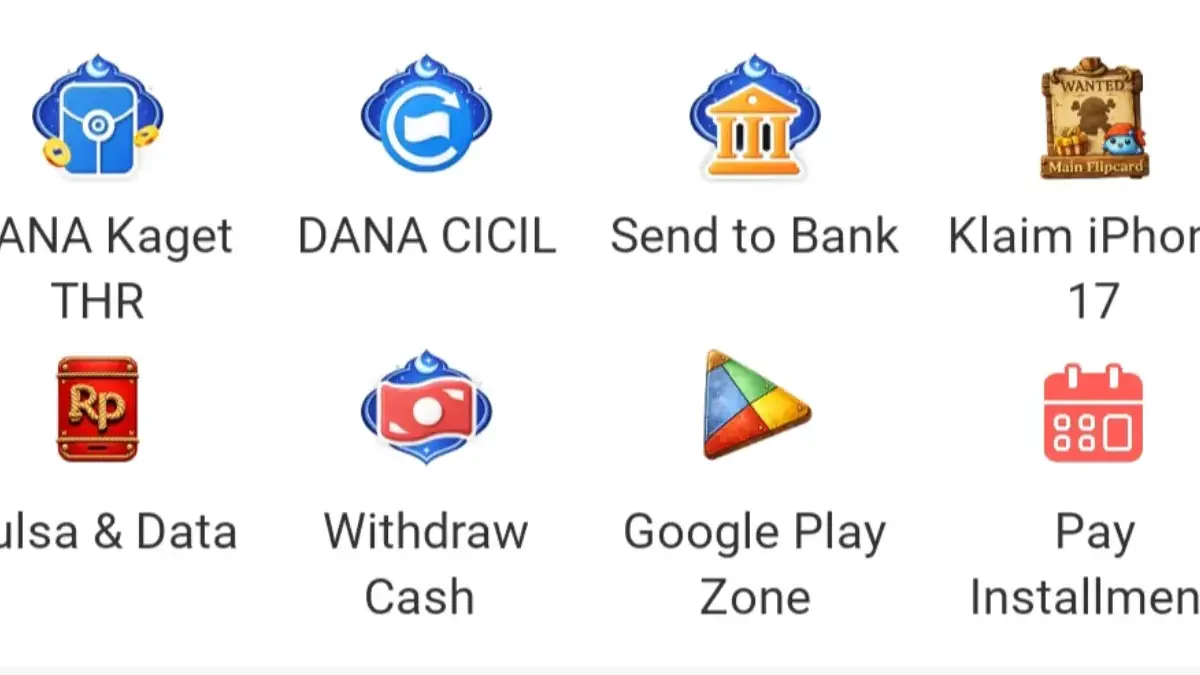
Task: Open DANA Kaget THR
Action: [97, 120]
